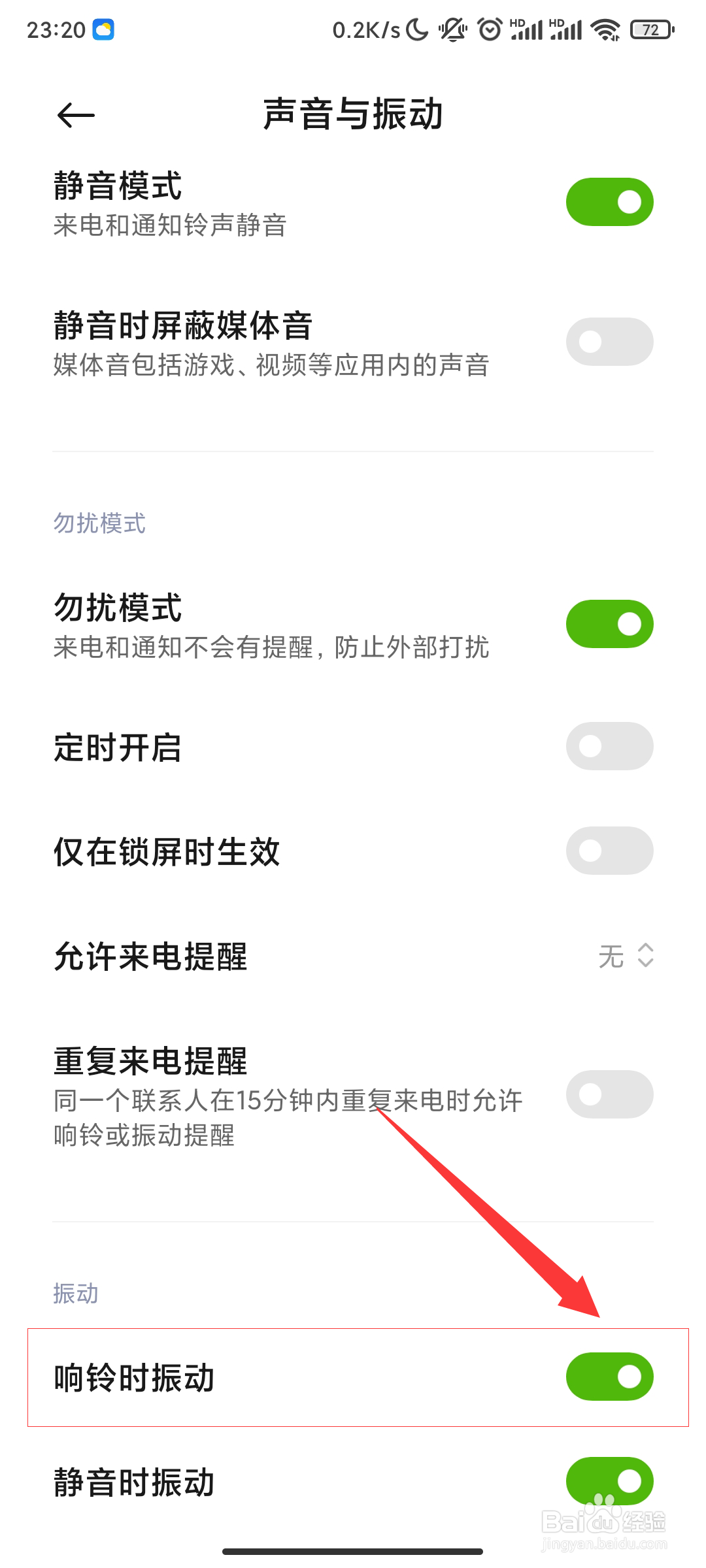Tap the weather app icon beside the clock
706x1568 pixels.
tap(102, 27)
